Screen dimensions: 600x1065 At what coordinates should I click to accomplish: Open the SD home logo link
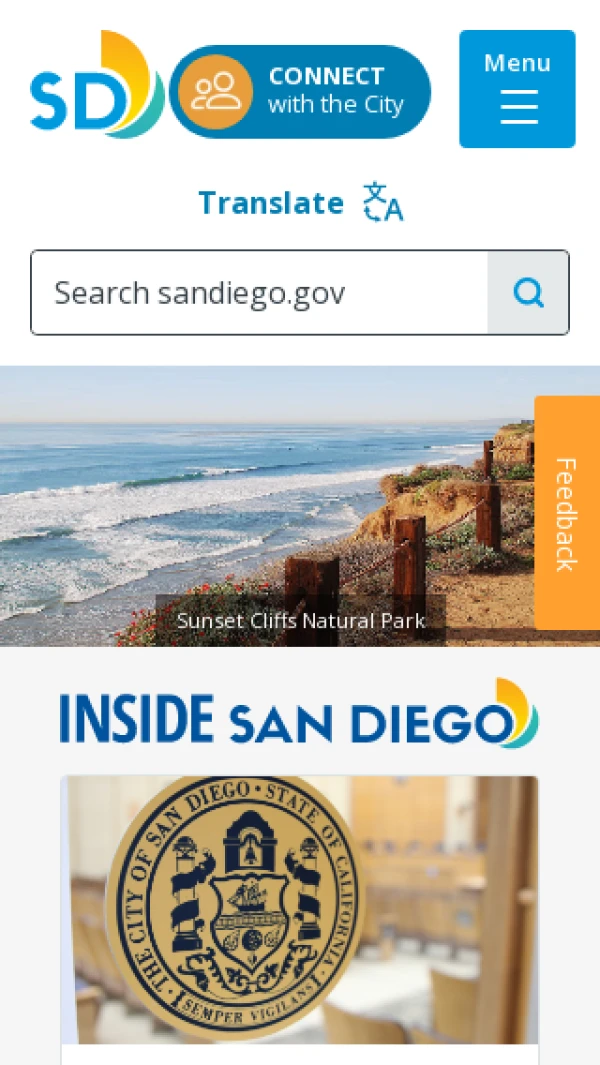point(95,88)
